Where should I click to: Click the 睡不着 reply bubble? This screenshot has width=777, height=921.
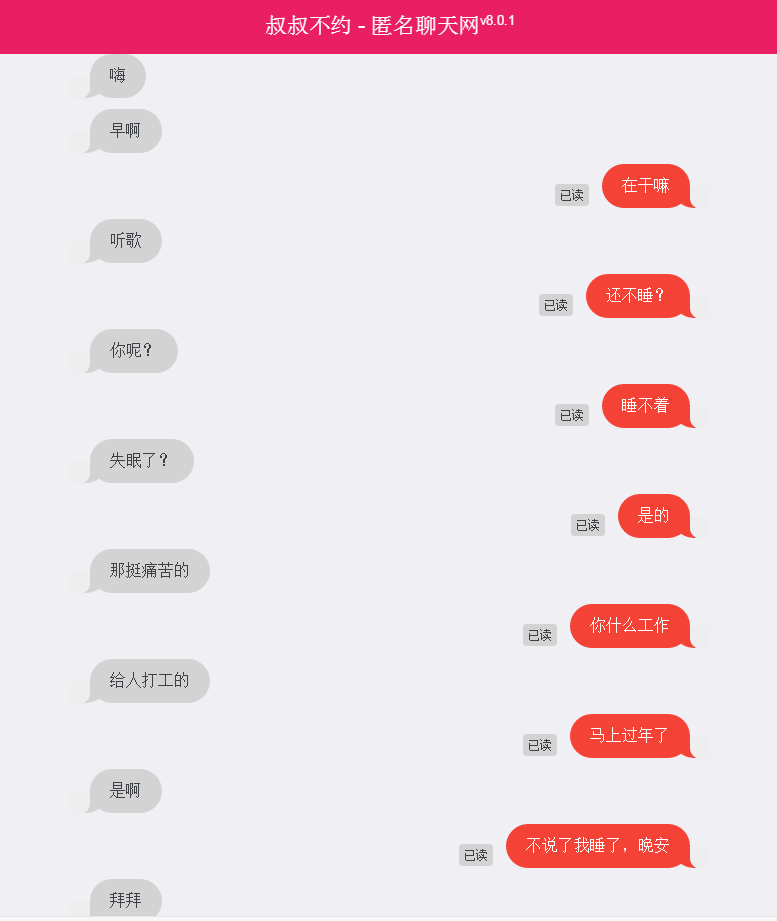[646, 406]
